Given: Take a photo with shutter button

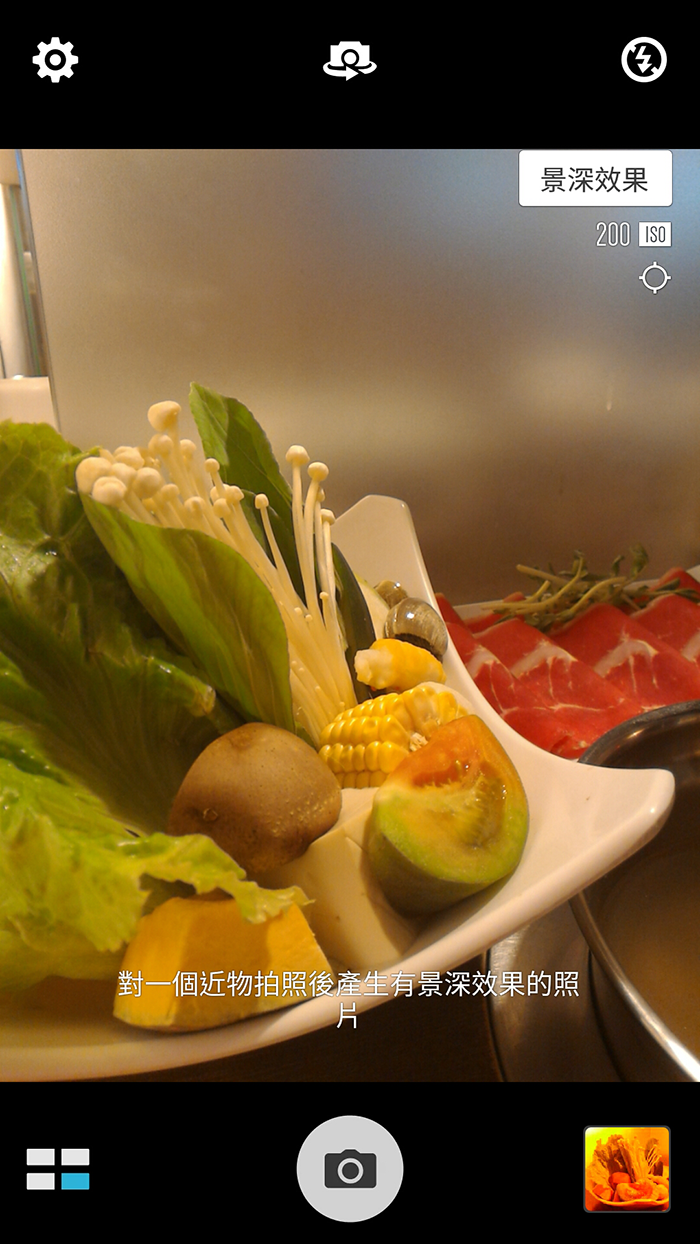Looking at the screenshot, I should coord(350,1169).
